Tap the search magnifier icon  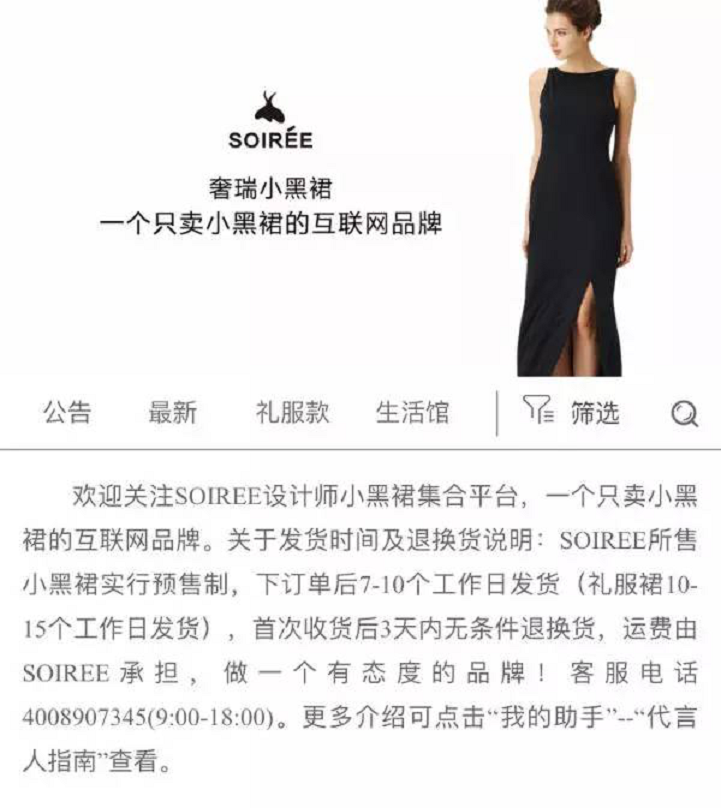click(684, 414)
